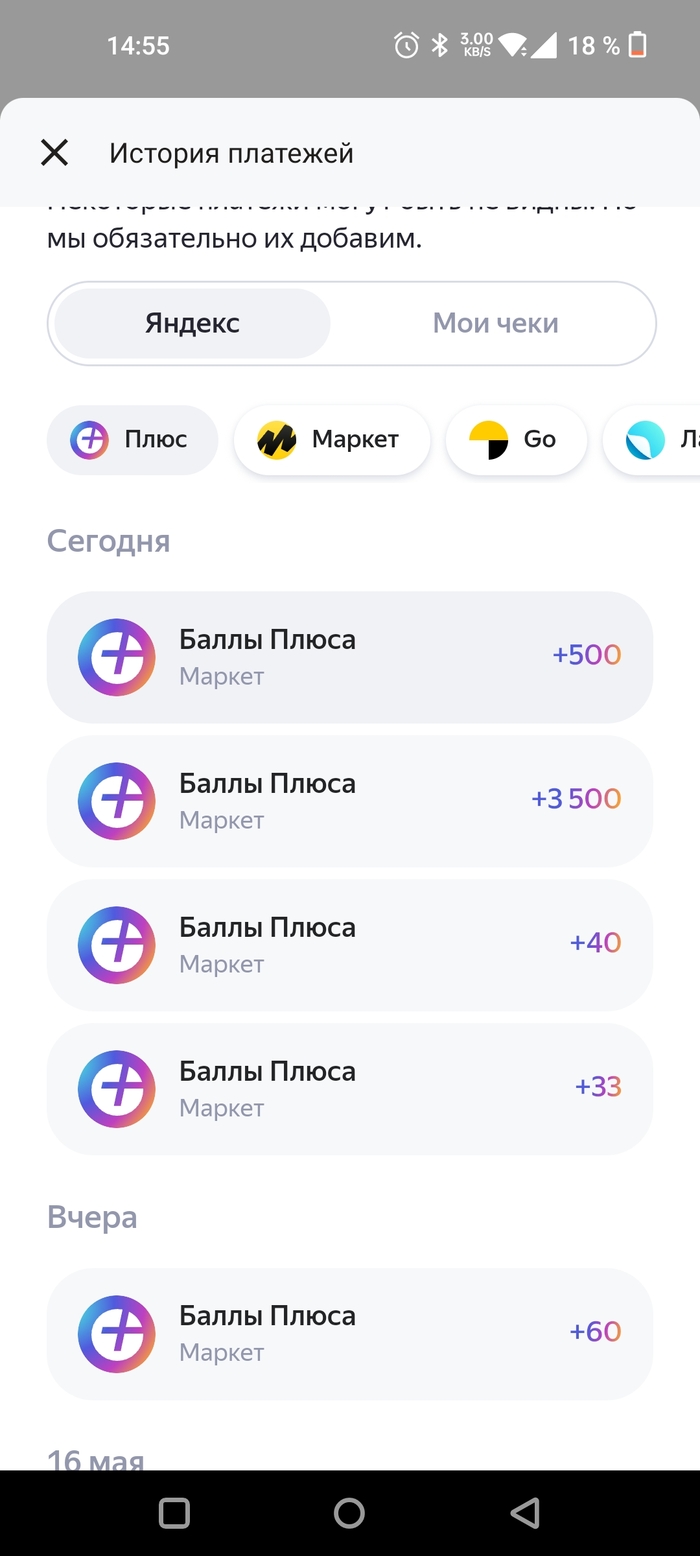Screen dimensions: 700x1556
Task: Select the Яндекс tab
Action: tap(192, 324)
